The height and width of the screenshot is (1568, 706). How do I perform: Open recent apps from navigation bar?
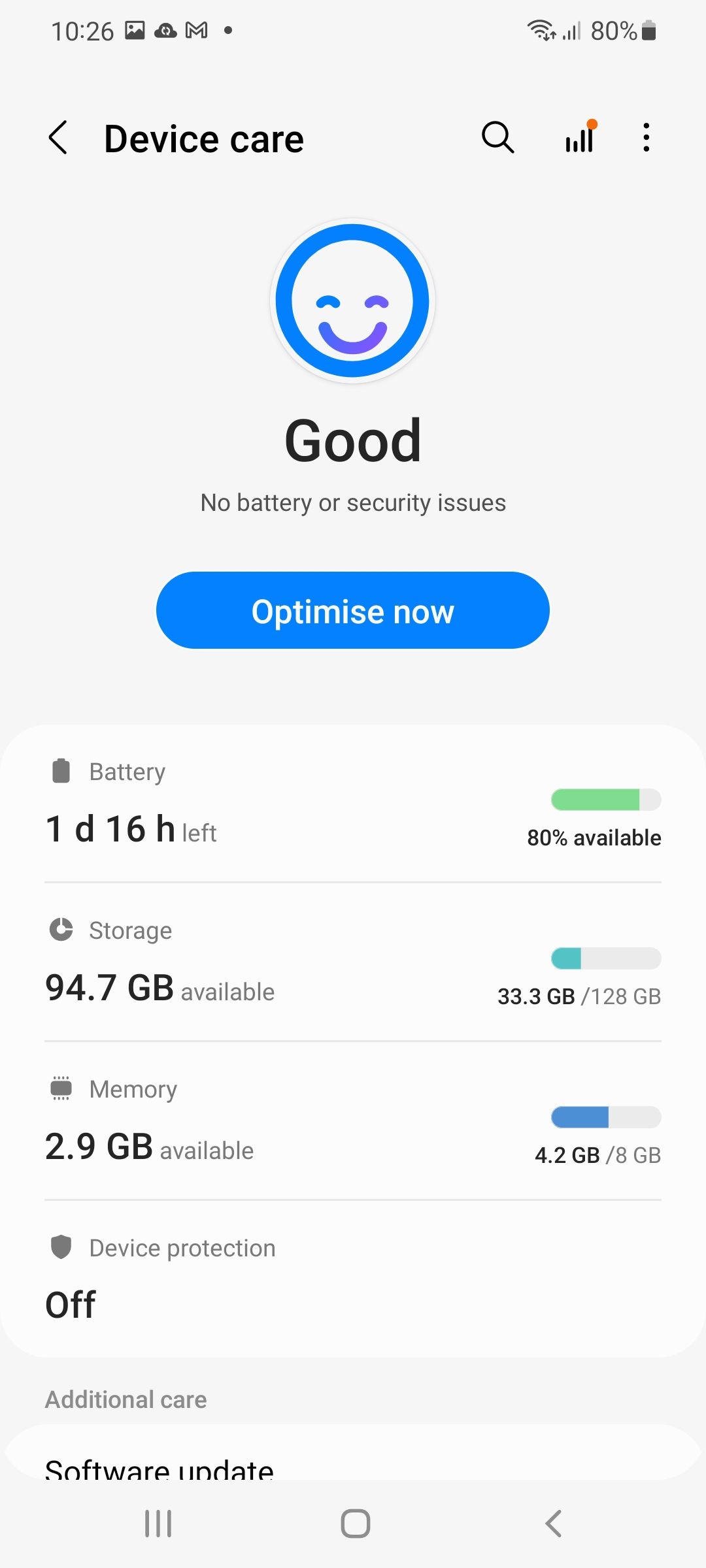[x=158, y=1524]
